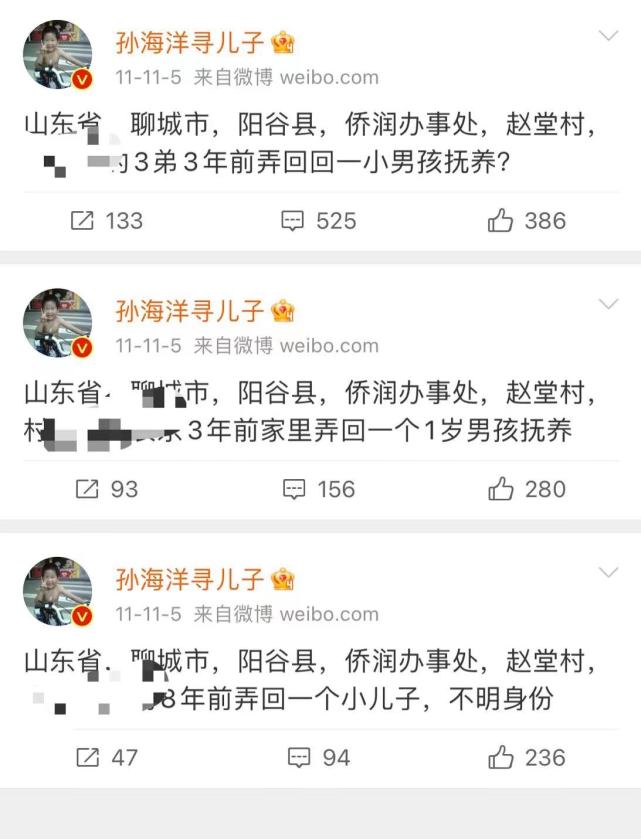Screen dimensions: 641x839
Task: Like the post with 236 likes
Action: [x=527, y=758]
